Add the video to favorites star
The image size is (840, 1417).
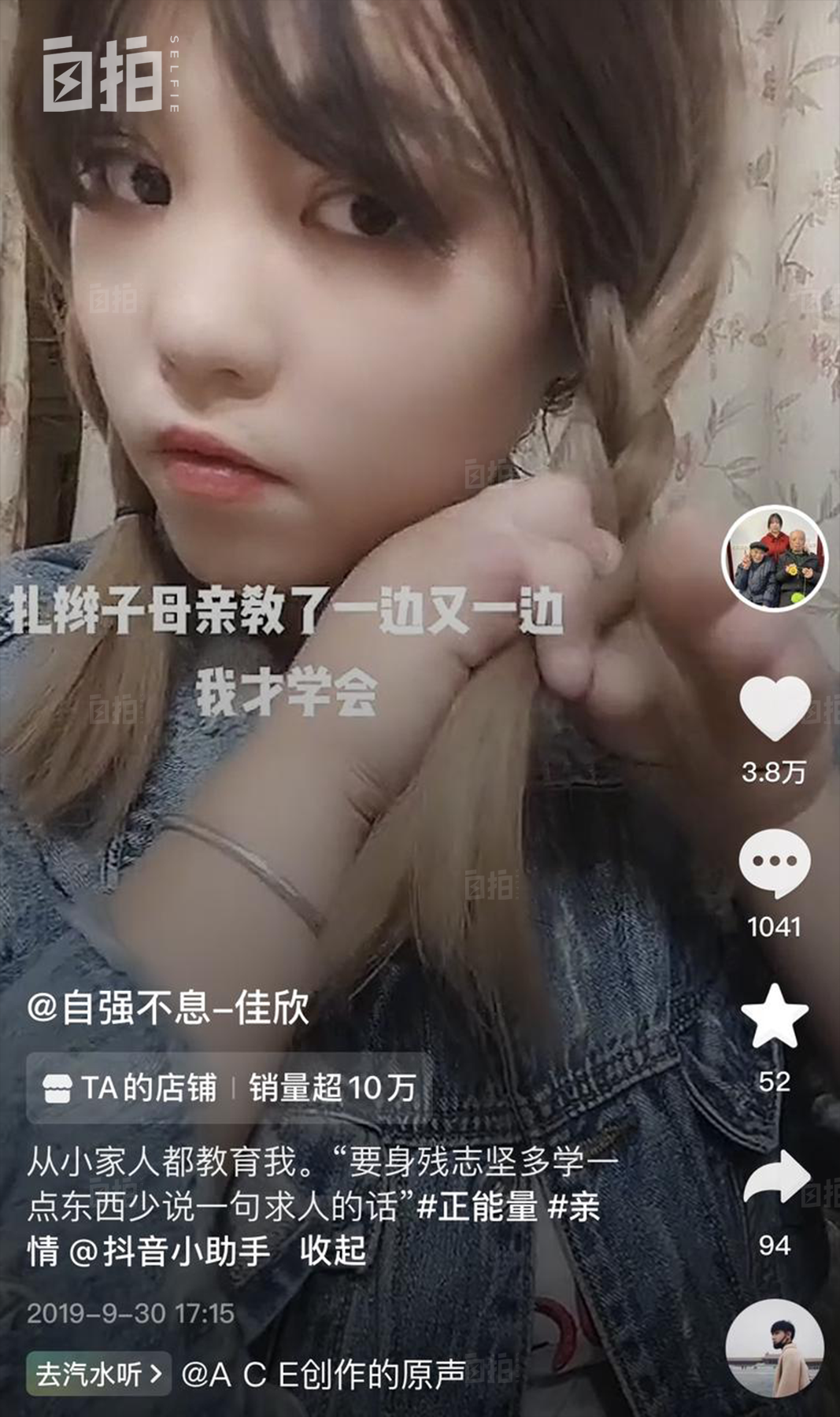point(775,1016)
